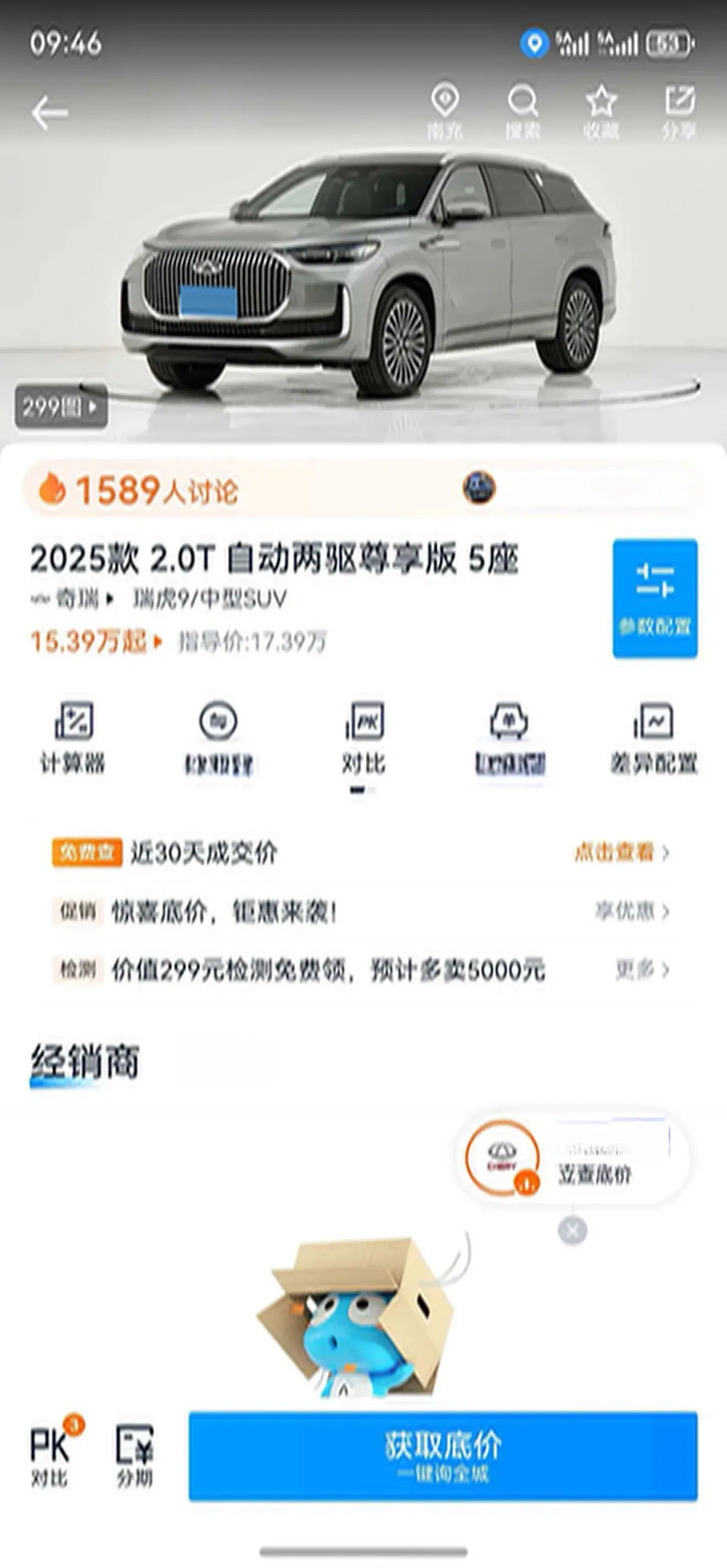Select the 对比 shortcut under the price
727x1568 pixels.
(x=363, y=738)
